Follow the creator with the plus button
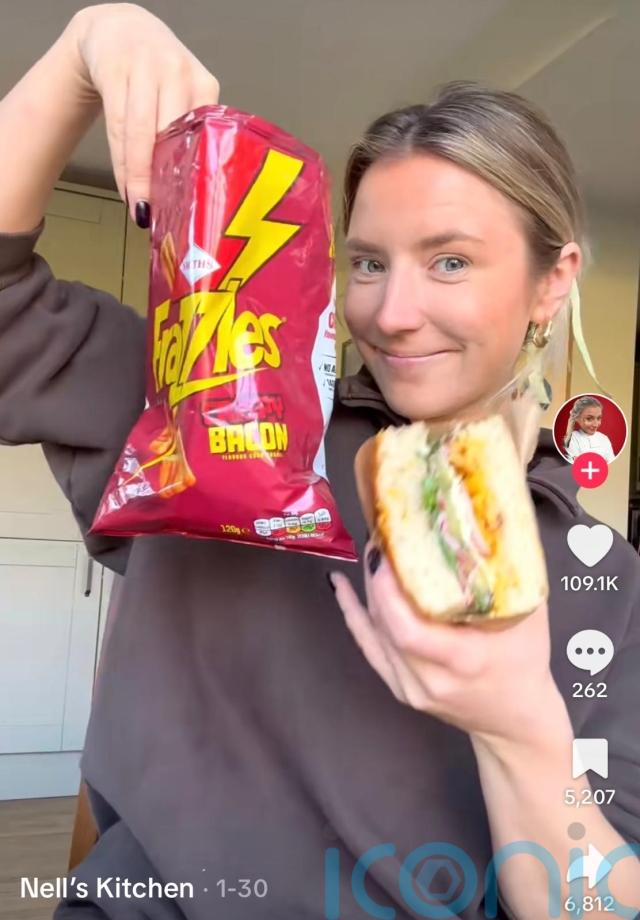640x920 pixels. [590, 470]
